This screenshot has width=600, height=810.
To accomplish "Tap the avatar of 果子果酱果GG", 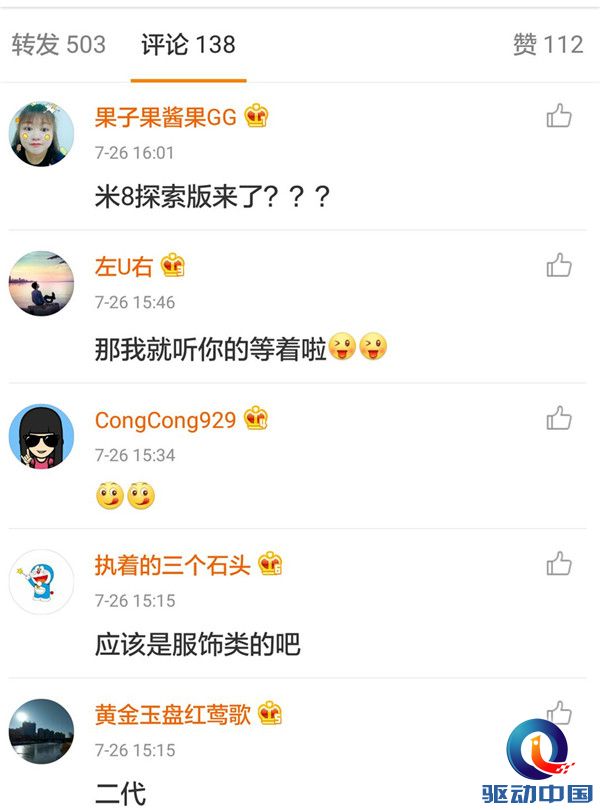I will (41, 134).
